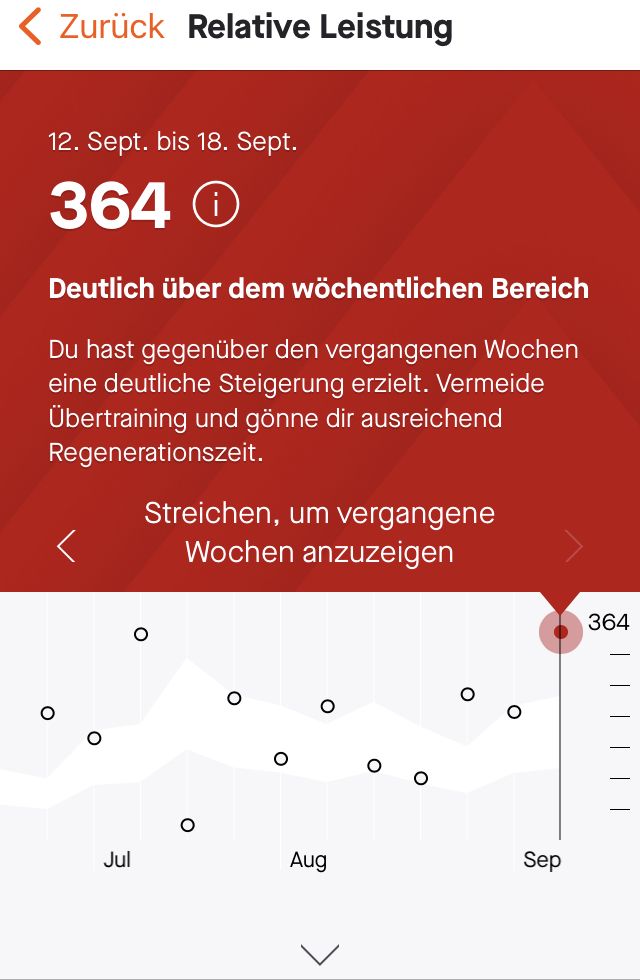The width and height of the screenshot is (640, 980).
Task: Open the info icon next to 364
Action: [x=217, y=205]
